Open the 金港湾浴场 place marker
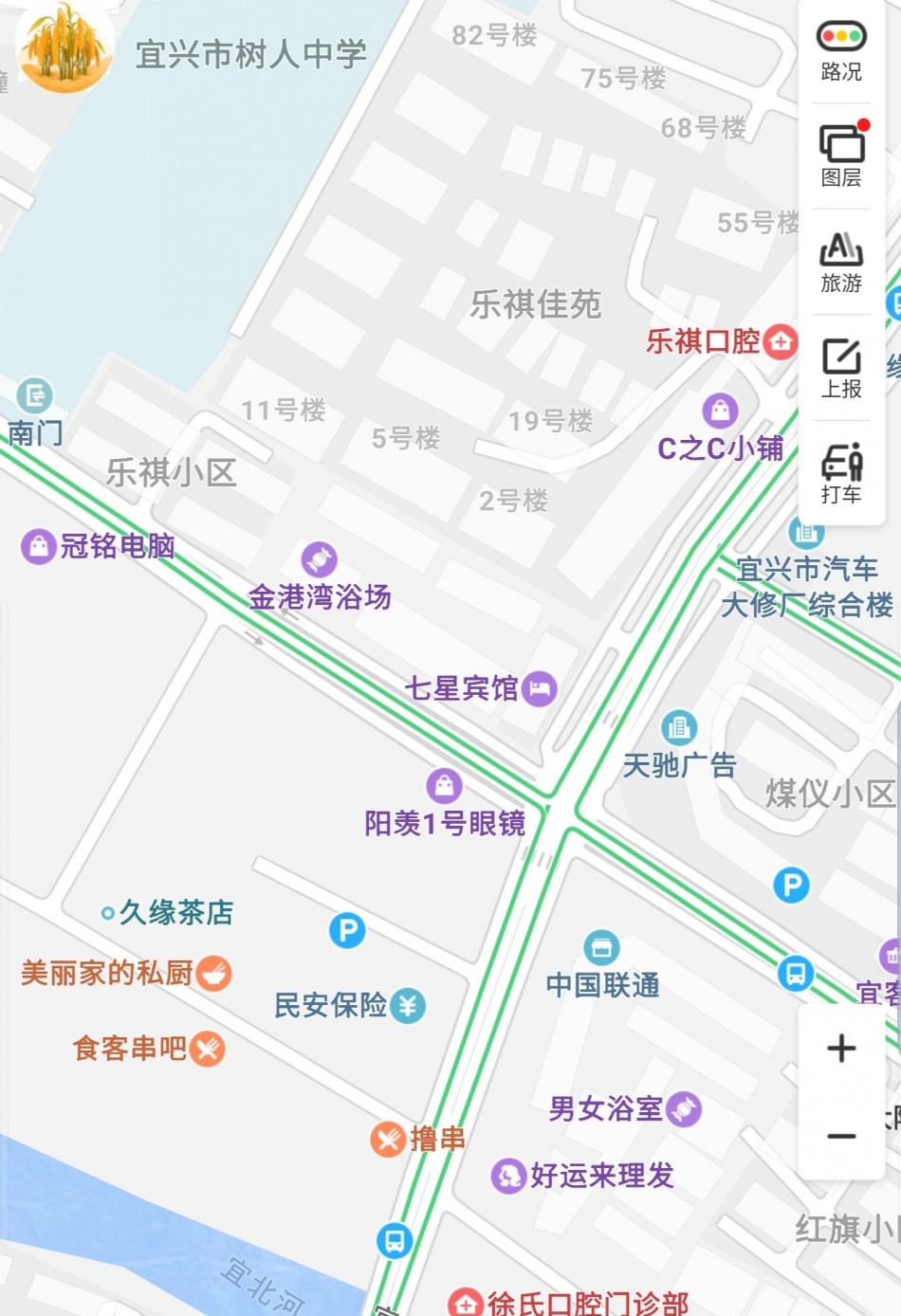Viewport: 901px width, 1316px height. click(x=320, y=560)
